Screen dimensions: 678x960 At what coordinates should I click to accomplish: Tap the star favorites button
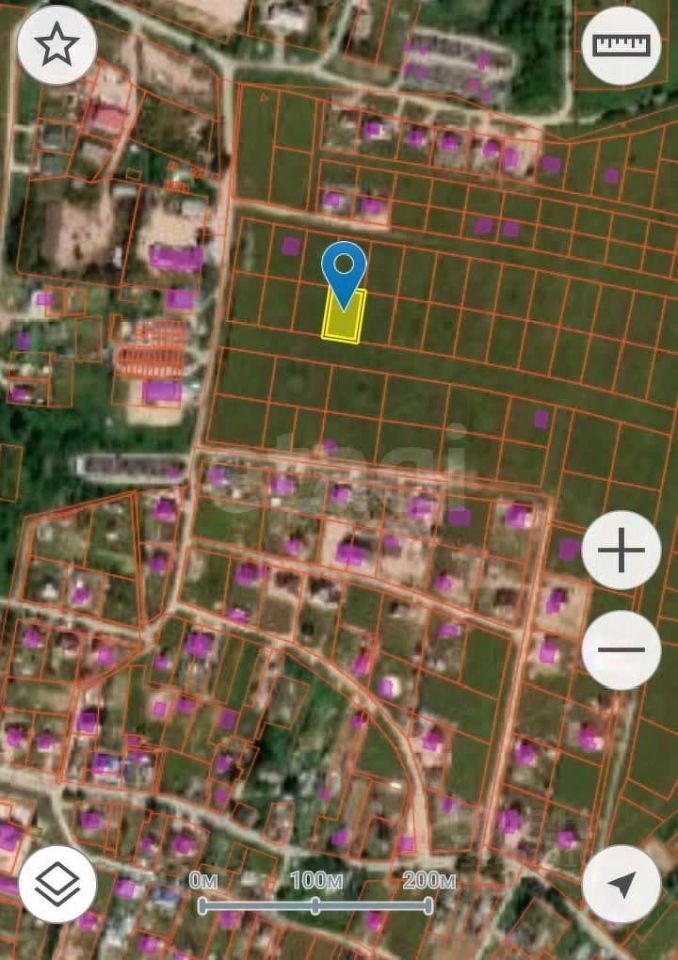(x=57, y=45)
